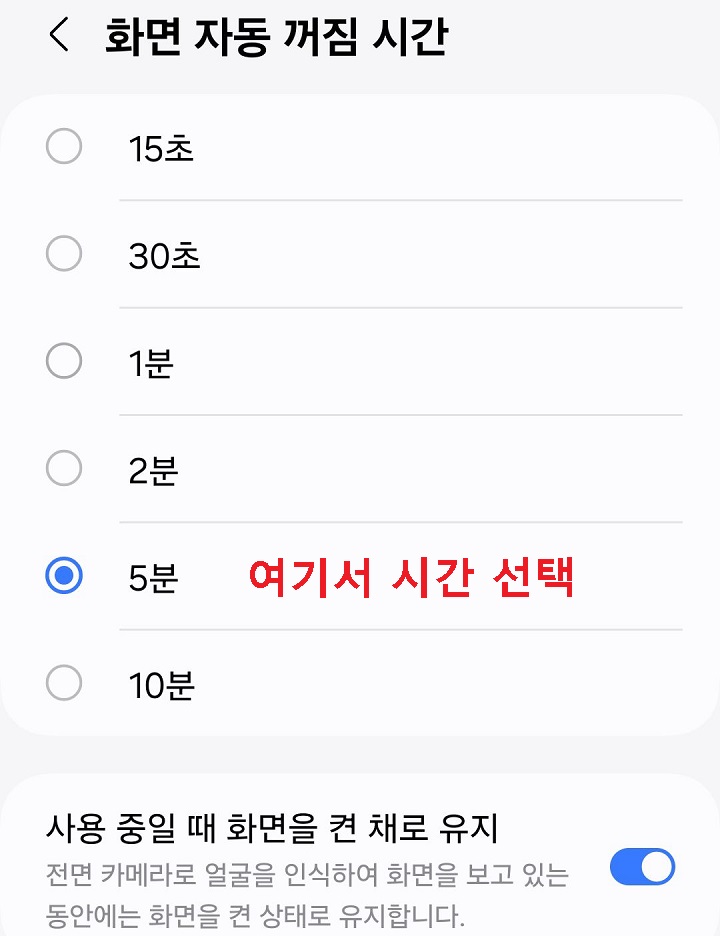Tap the back arrow to exit timeout settings

(x=60, y=34)
